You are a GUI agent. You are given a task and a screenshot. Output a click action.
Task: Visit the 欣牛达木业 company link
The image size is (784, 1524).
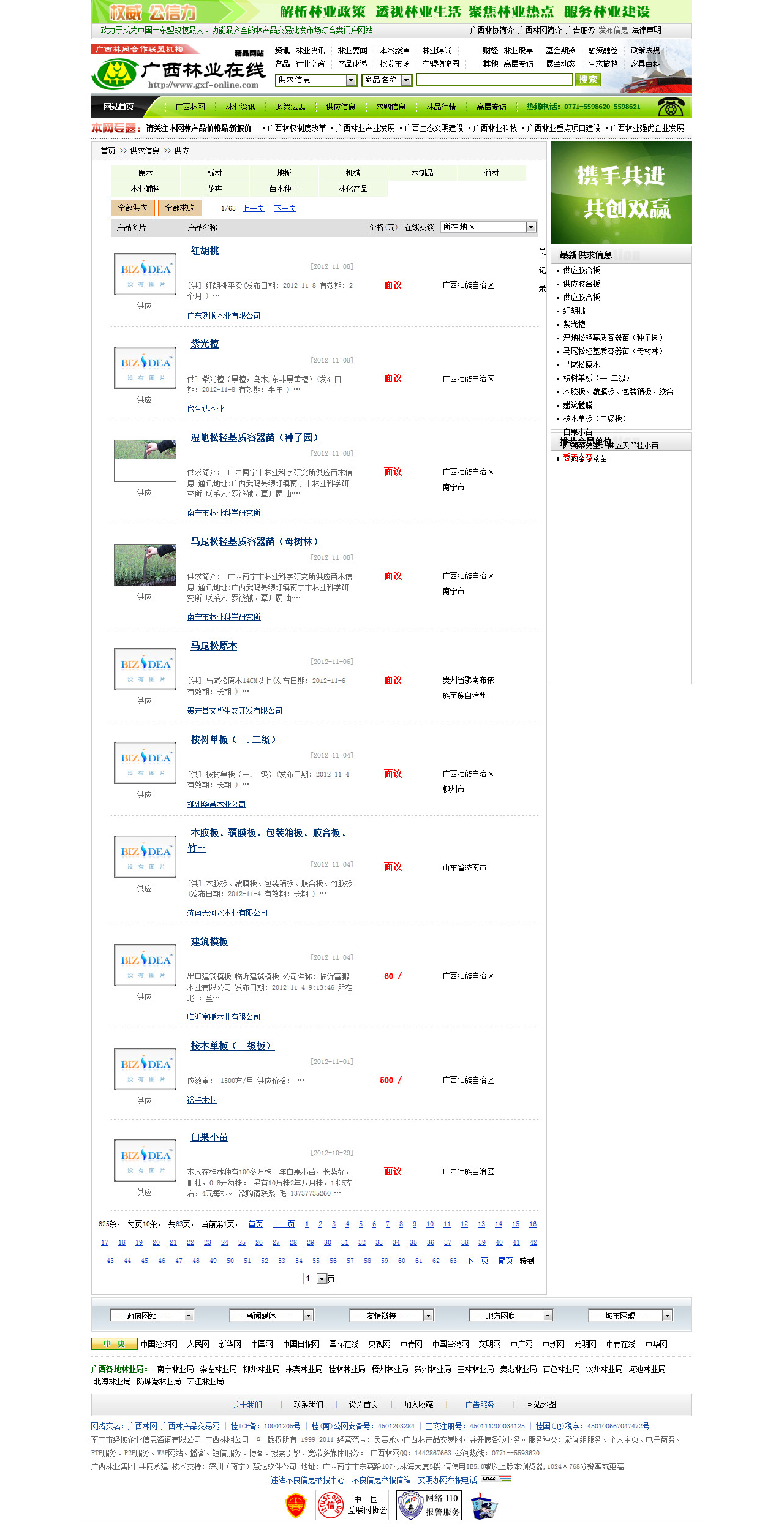[x=205, y=409]
